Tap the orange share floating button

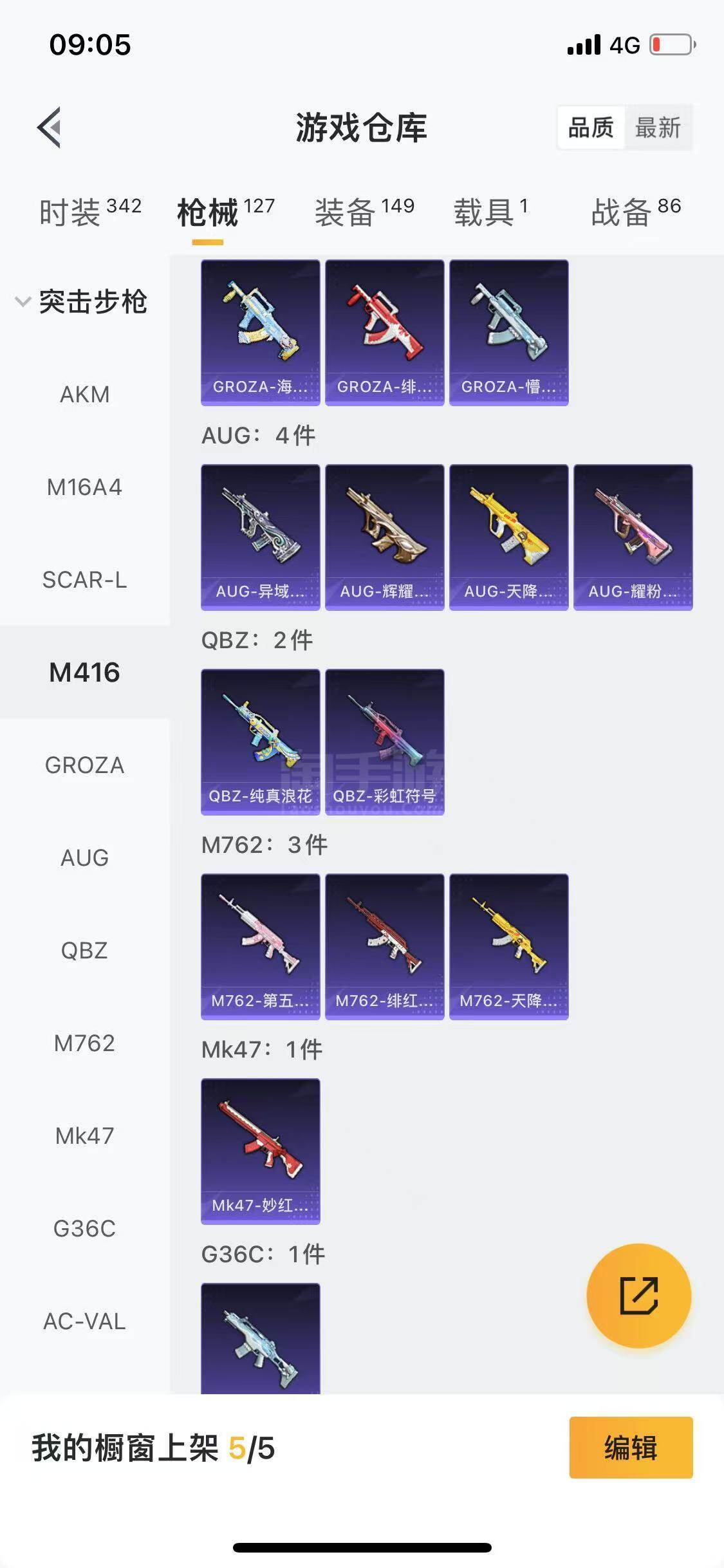coord(639,1296)
